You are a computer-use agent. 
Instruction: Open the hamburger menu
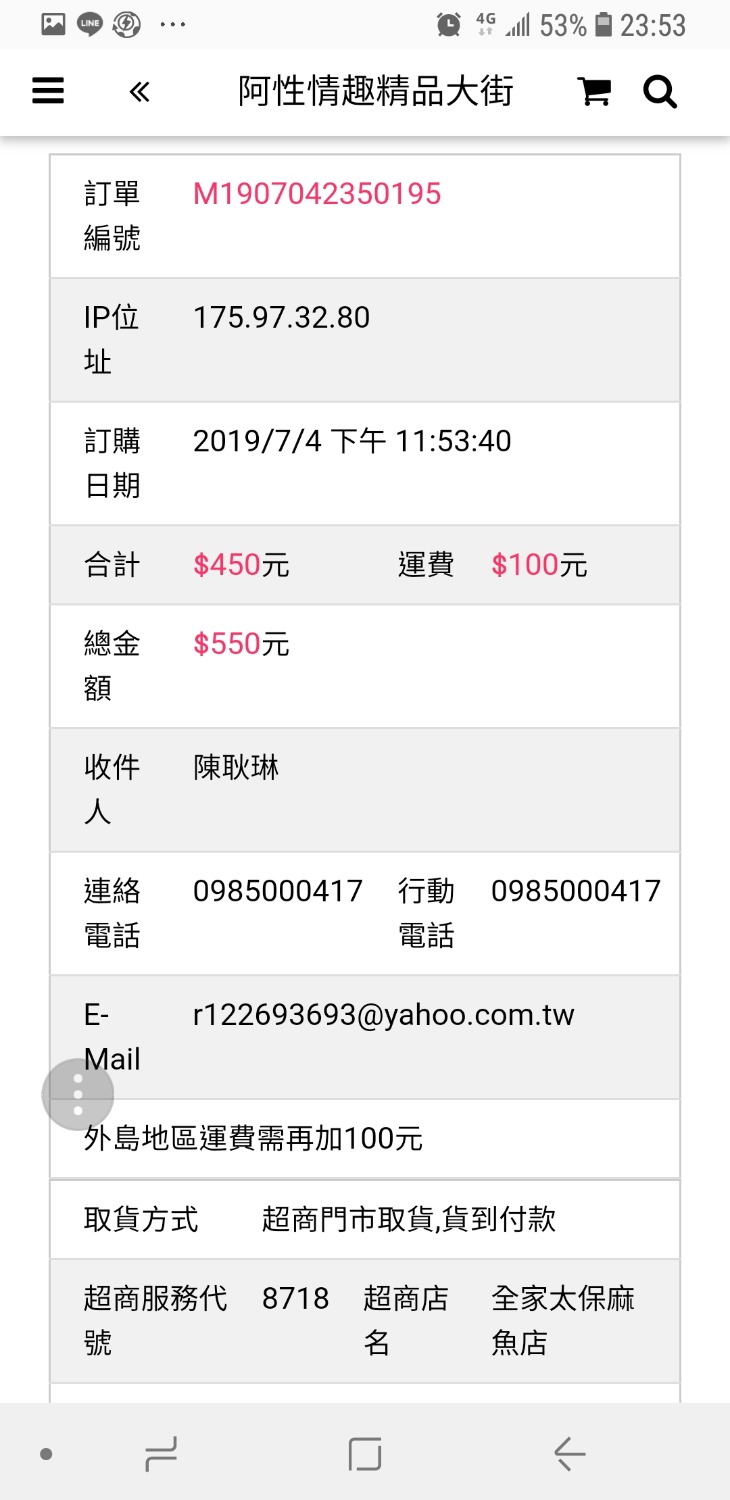click(x=48, y=92)
